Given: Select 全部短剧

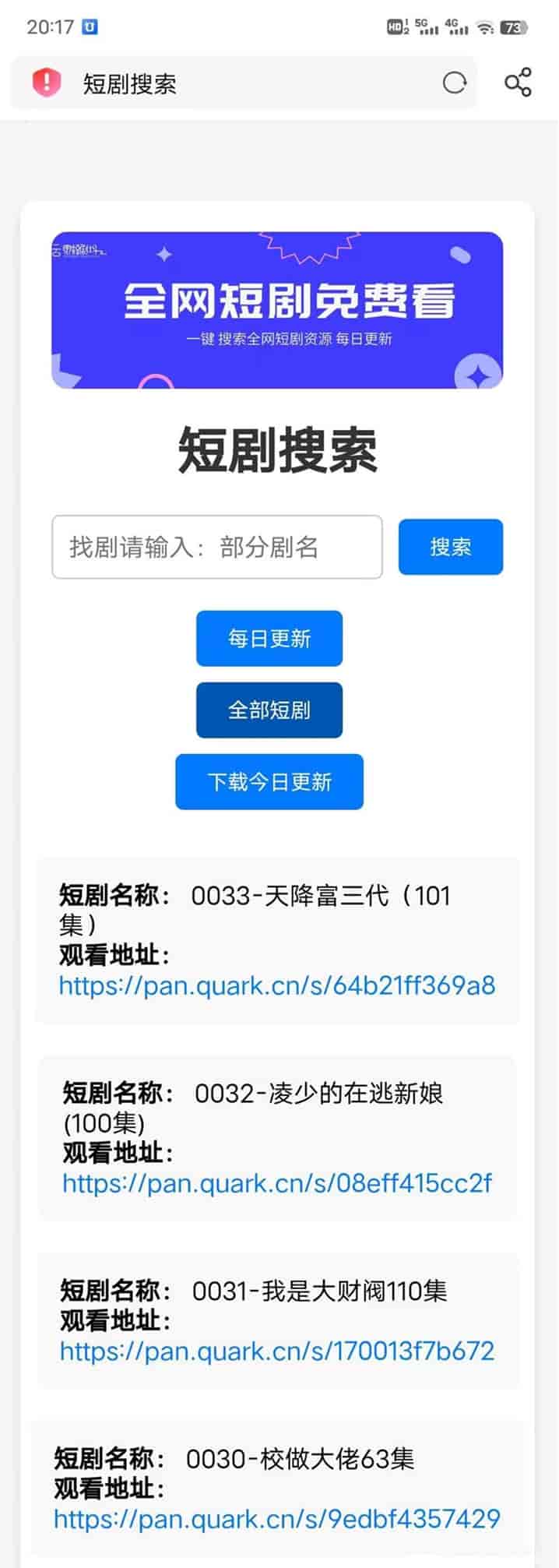Looking at the screenshot, I should (x=269, y=710).
